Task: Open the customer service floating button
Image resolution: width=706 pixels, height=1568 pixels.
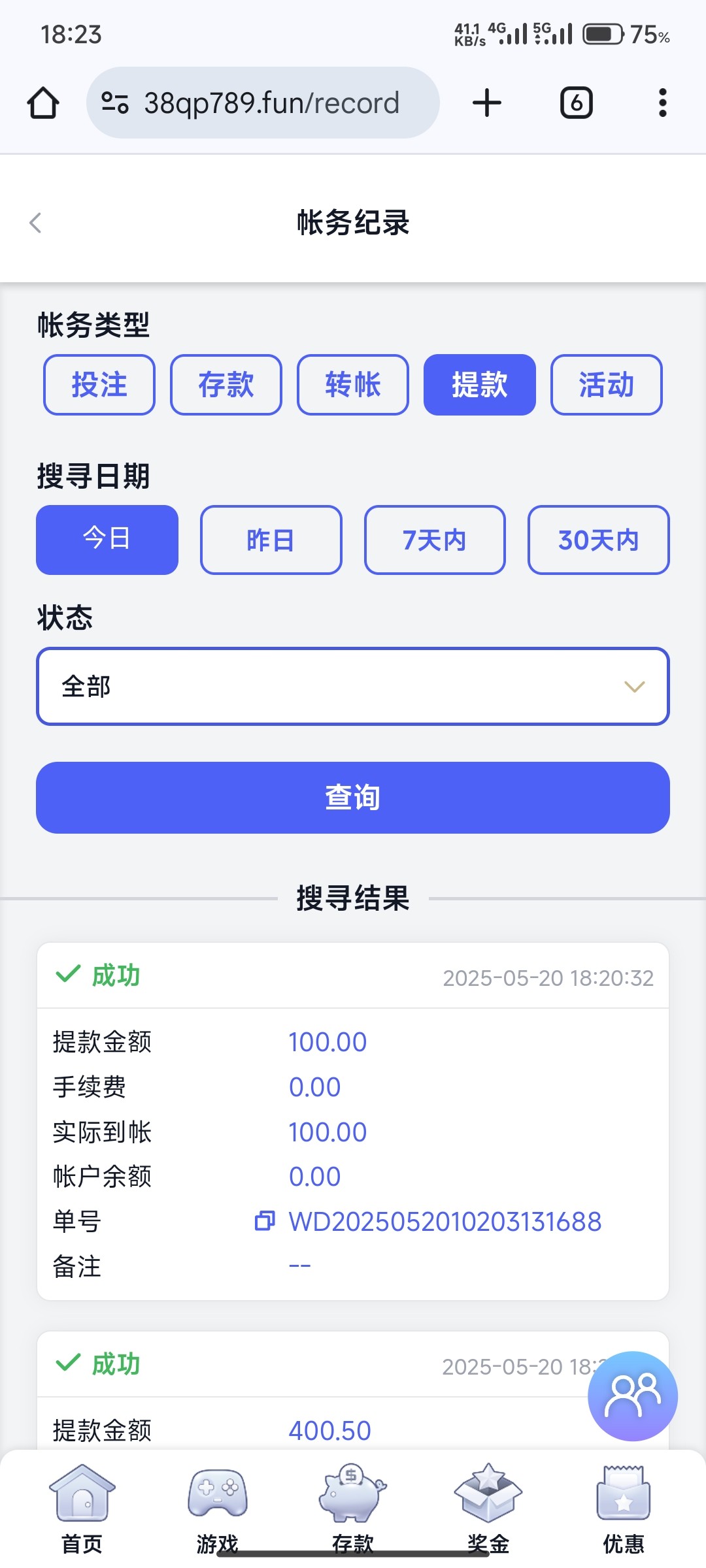Action: tap(632, 1396)
